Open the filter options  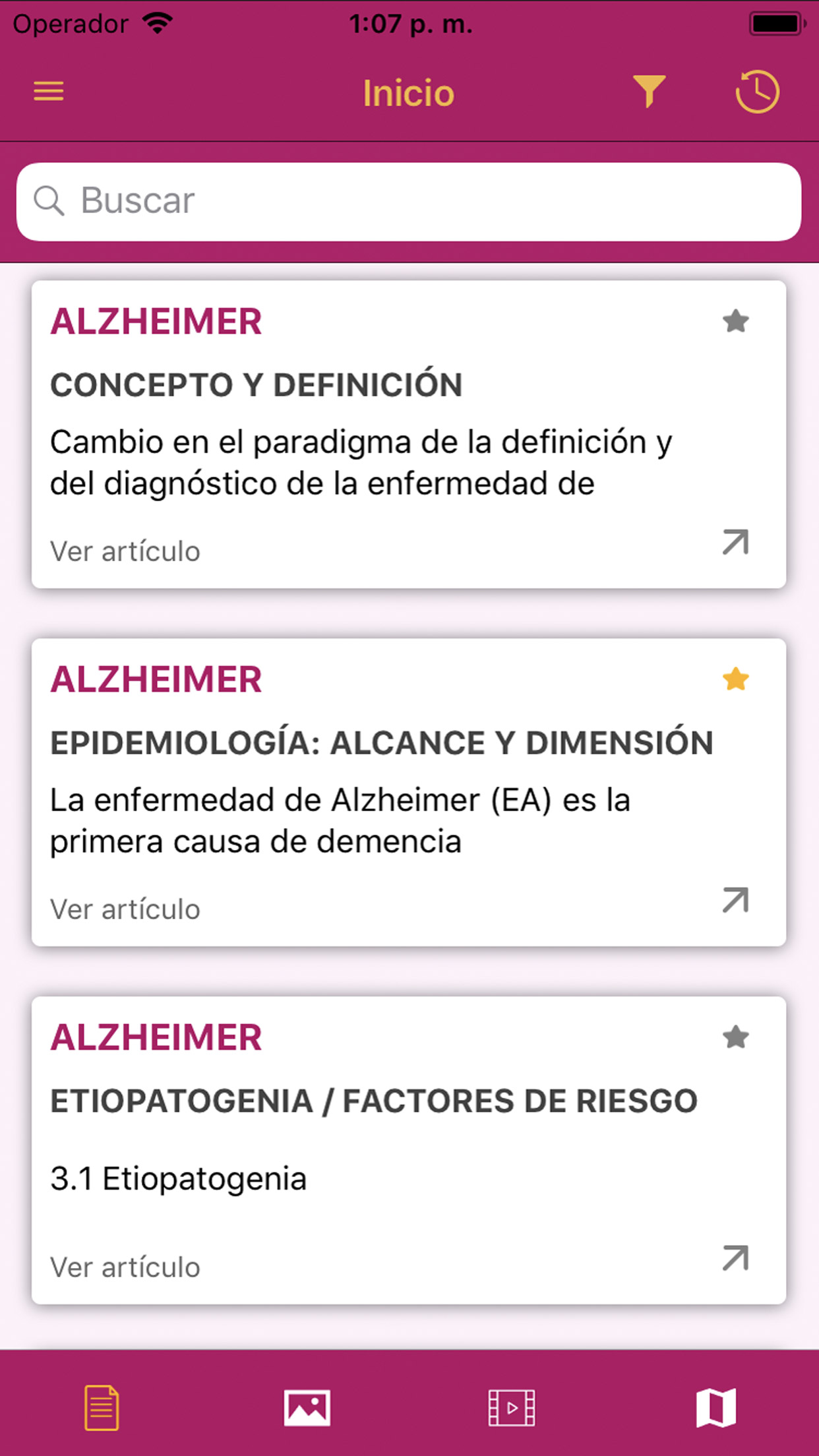pyautogui.click(x=649, y=92)
